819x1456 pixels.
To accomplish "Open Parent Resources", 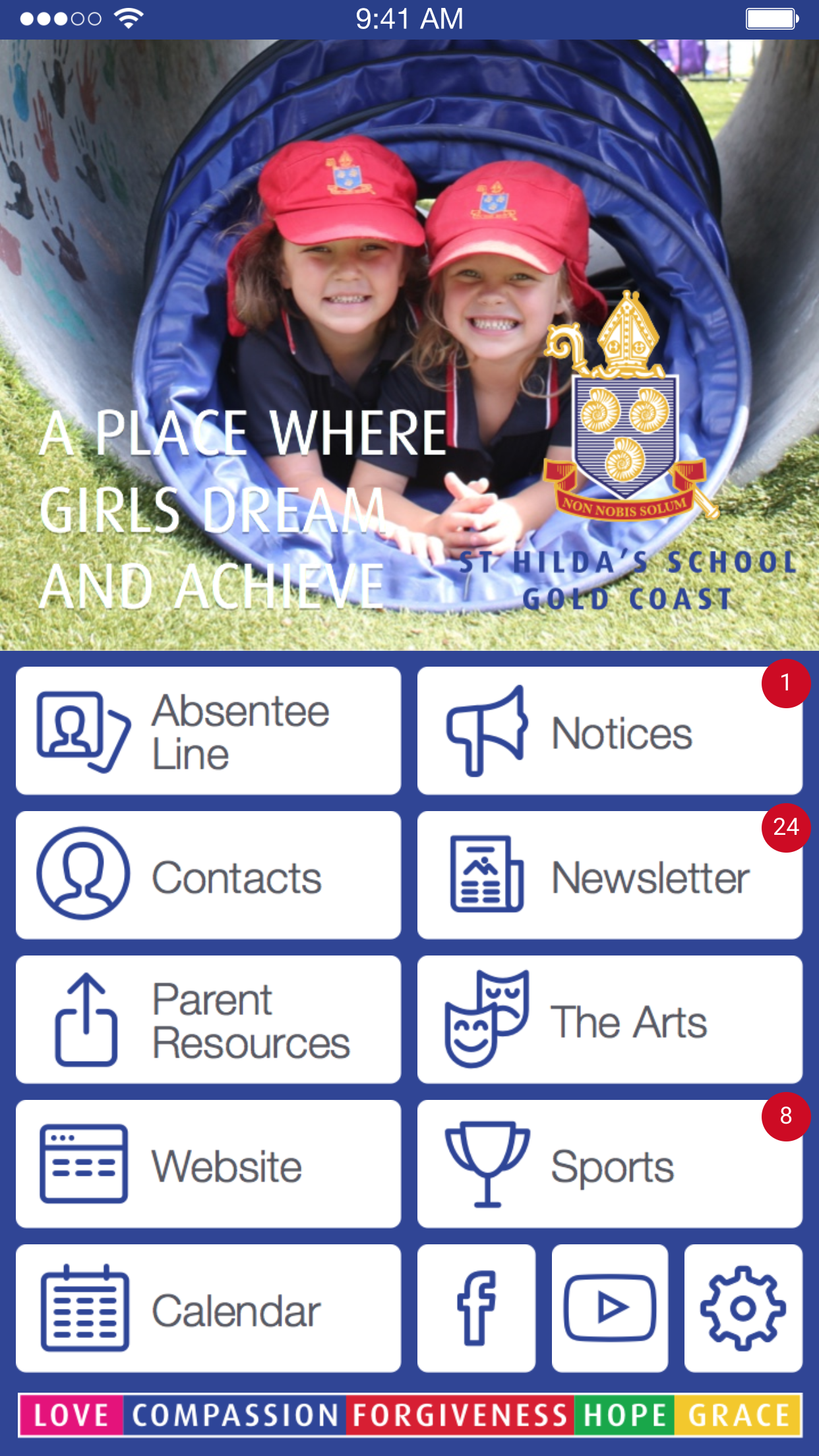I will [x=208, y=1019].
